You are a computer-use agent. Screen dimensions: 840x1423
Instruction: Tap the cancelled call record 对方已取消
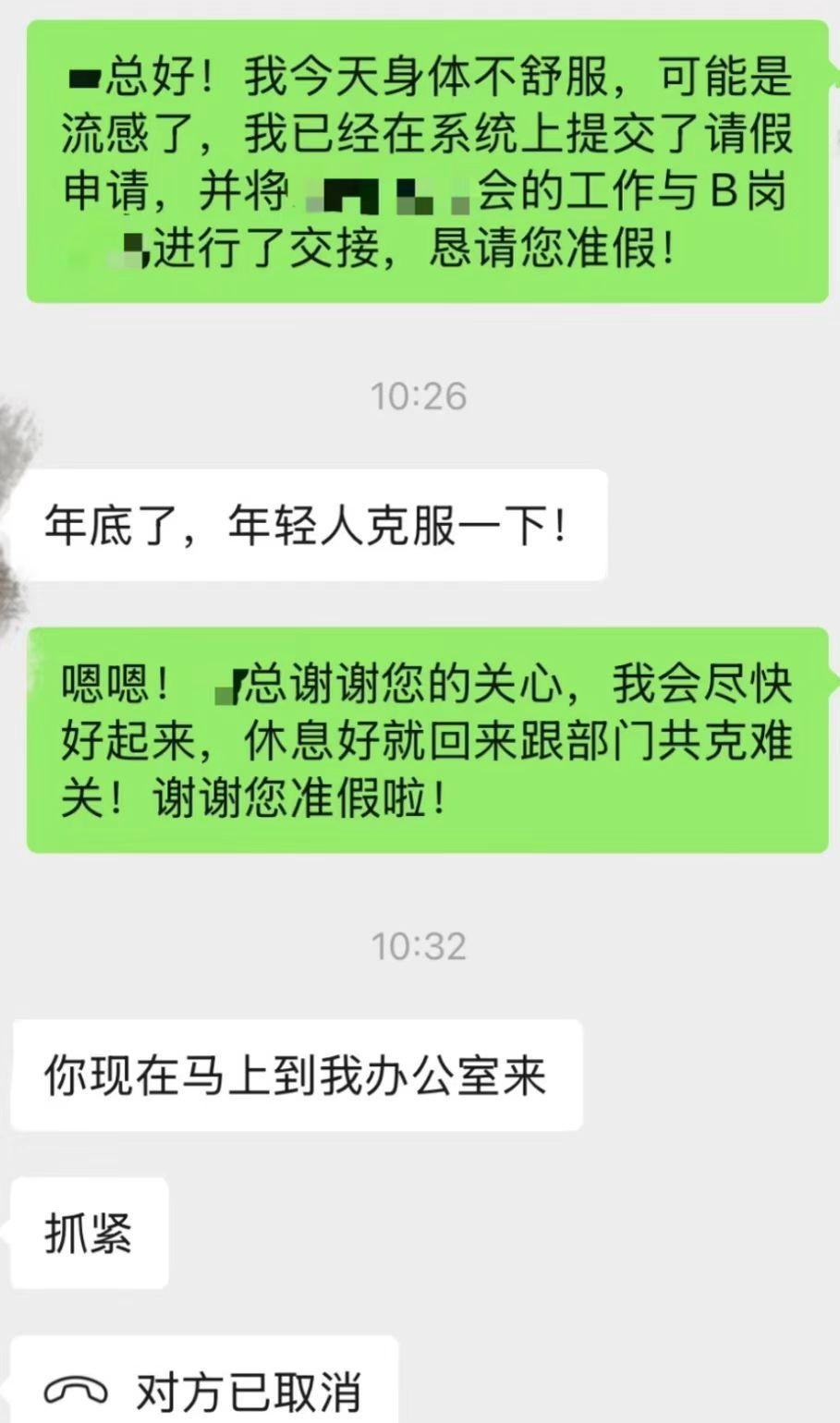pos(205,1388)
